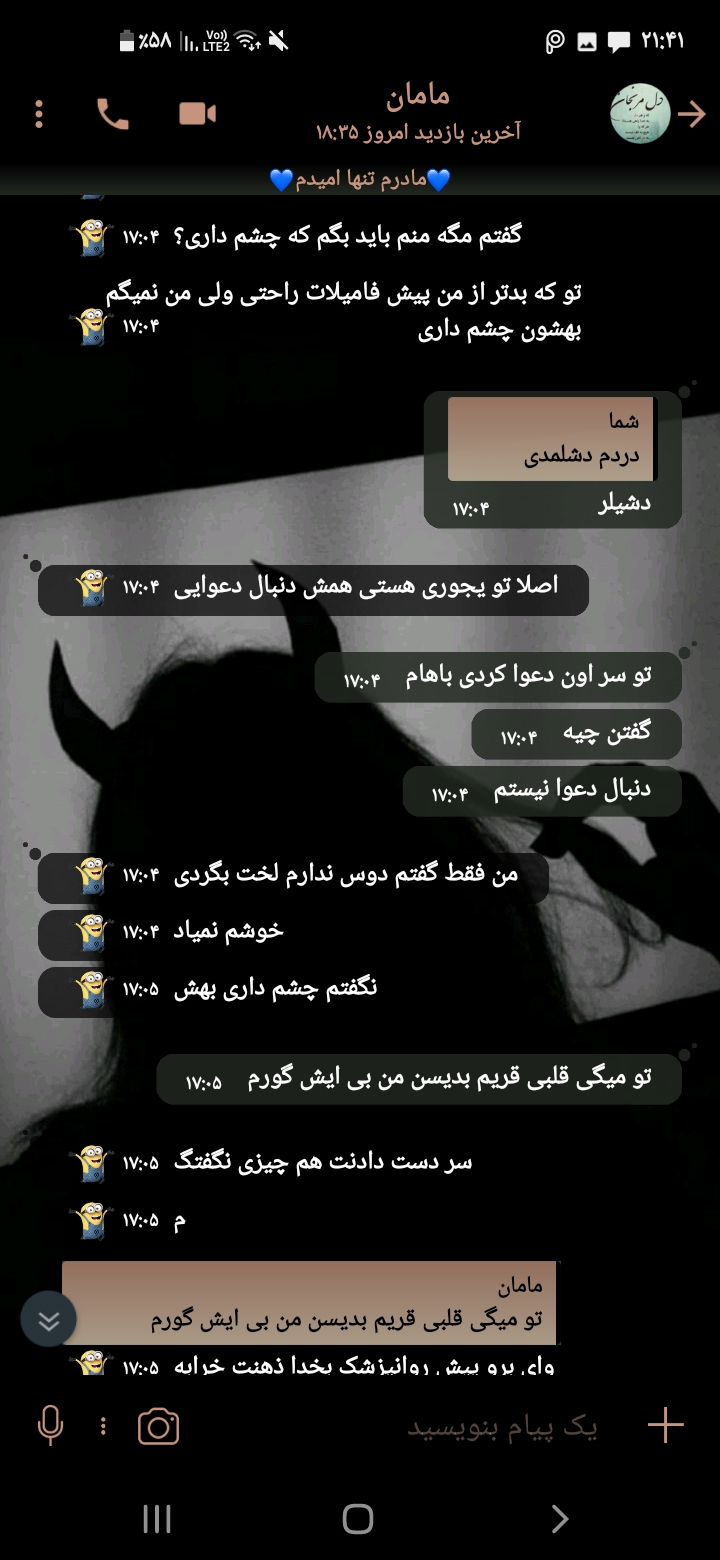Open attachment plus button

[x=665, y=1425]
